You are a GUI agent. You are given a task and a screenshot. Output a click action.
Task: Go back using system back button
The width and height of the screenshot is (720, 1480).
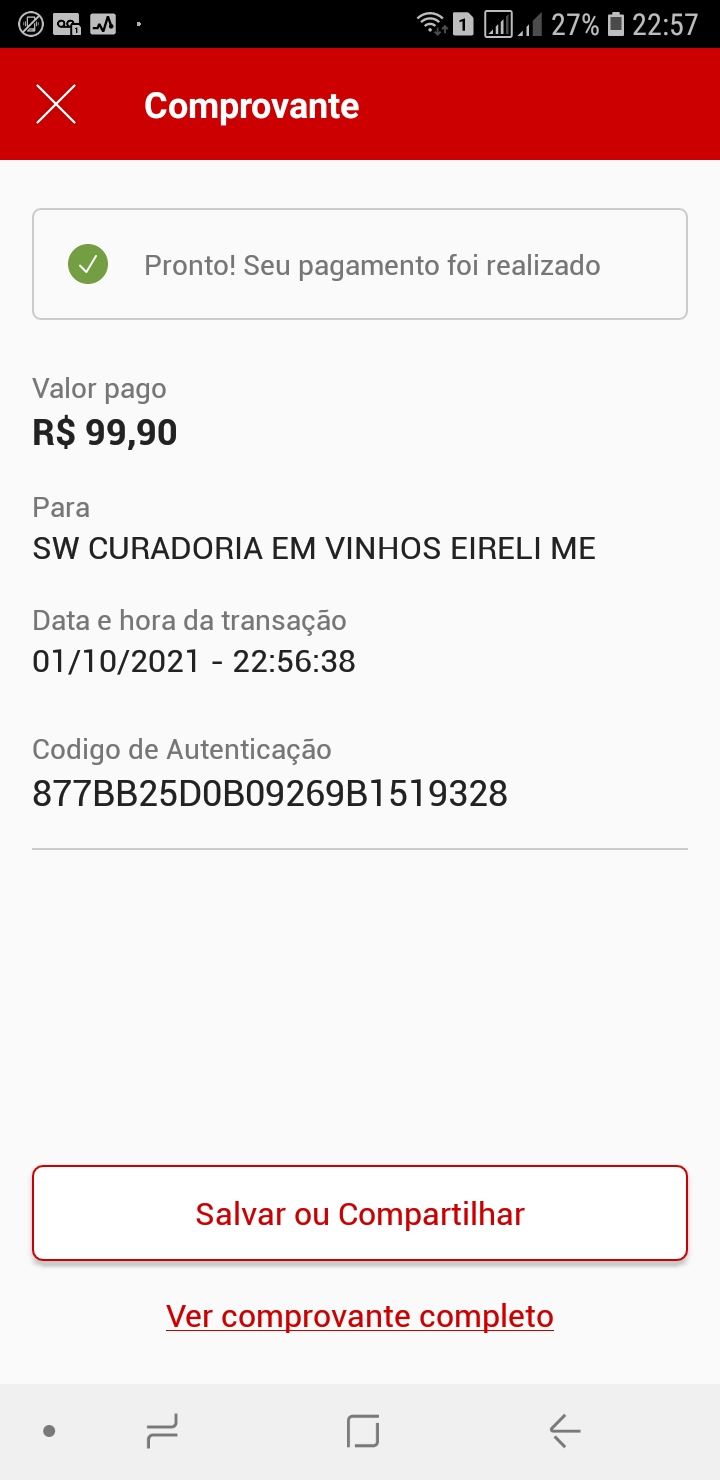[x=565, y=1432]
